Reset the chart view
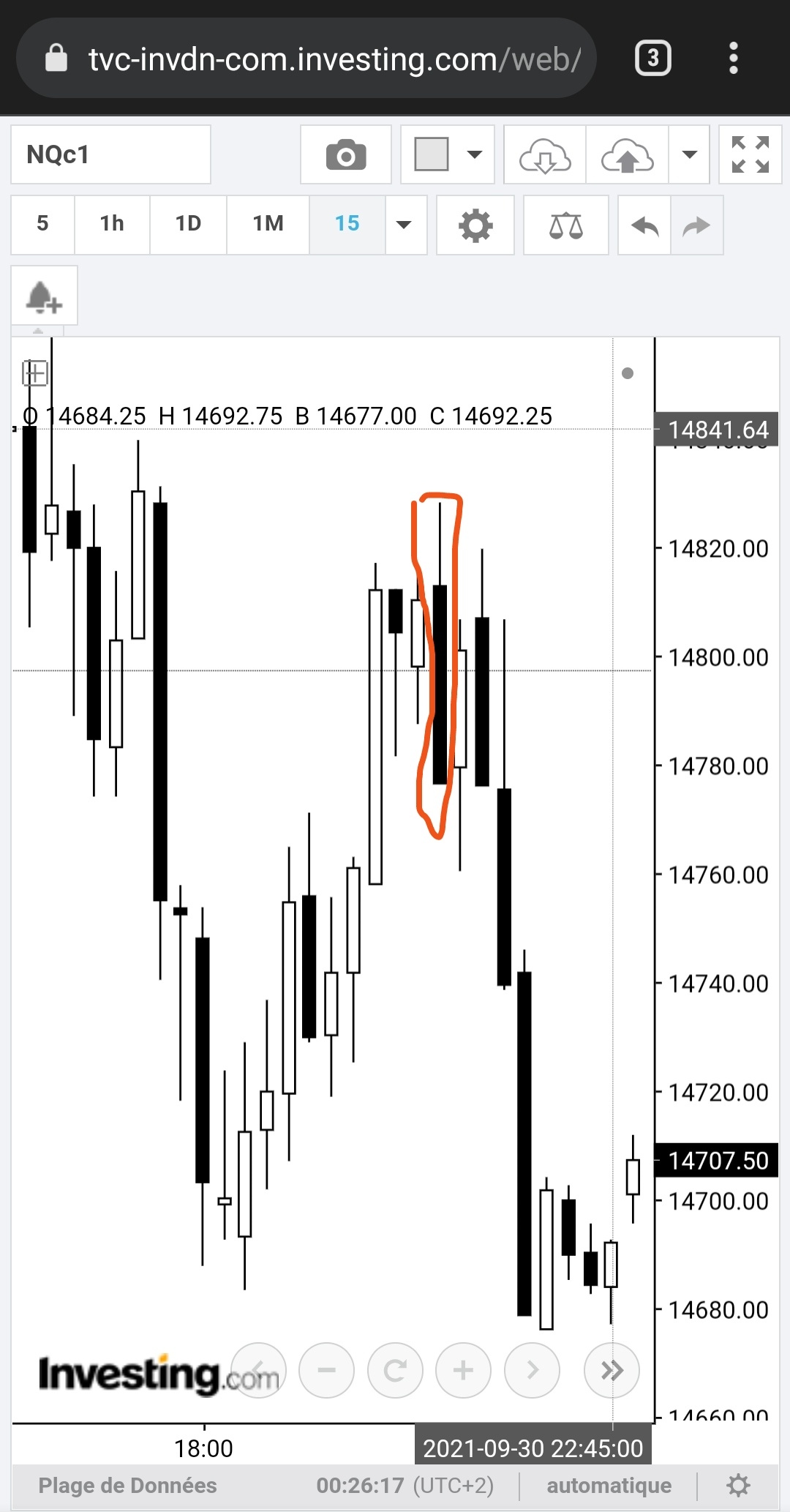The height and width of the screenshot is (1512, 790). tap(395, 1370)
